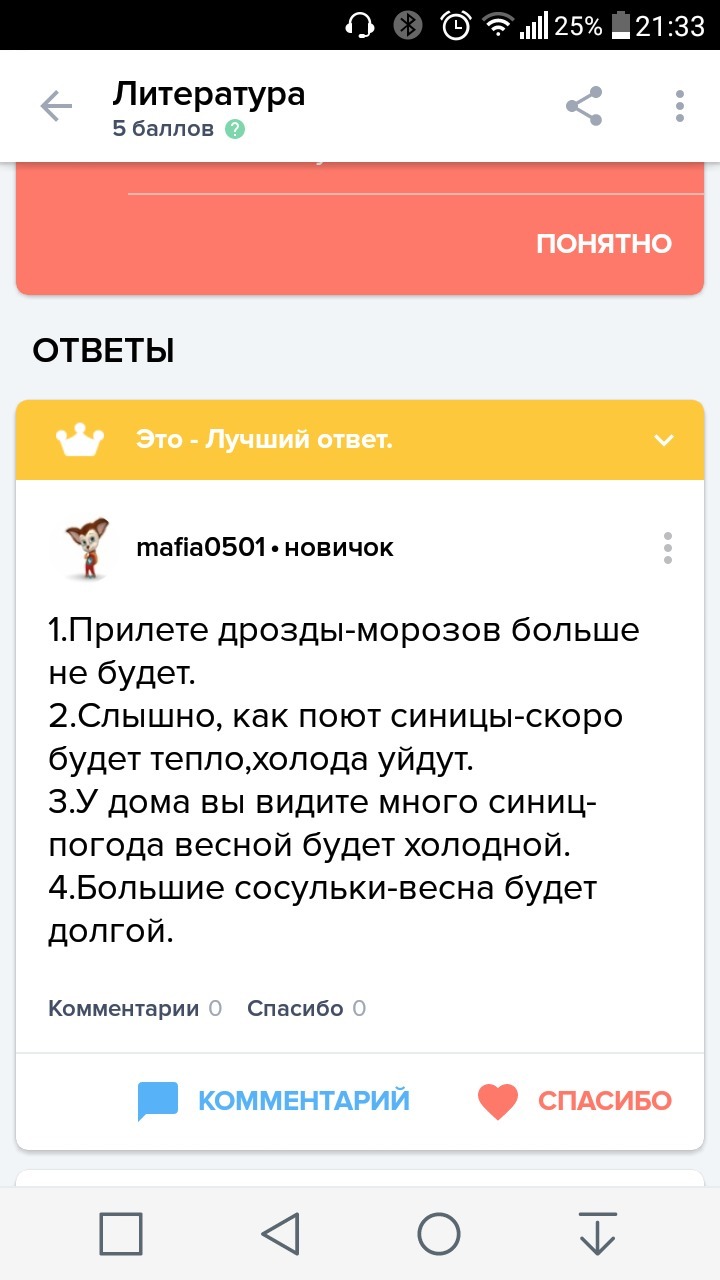Thank the author with СПАСИБО

pos(574,1100)
